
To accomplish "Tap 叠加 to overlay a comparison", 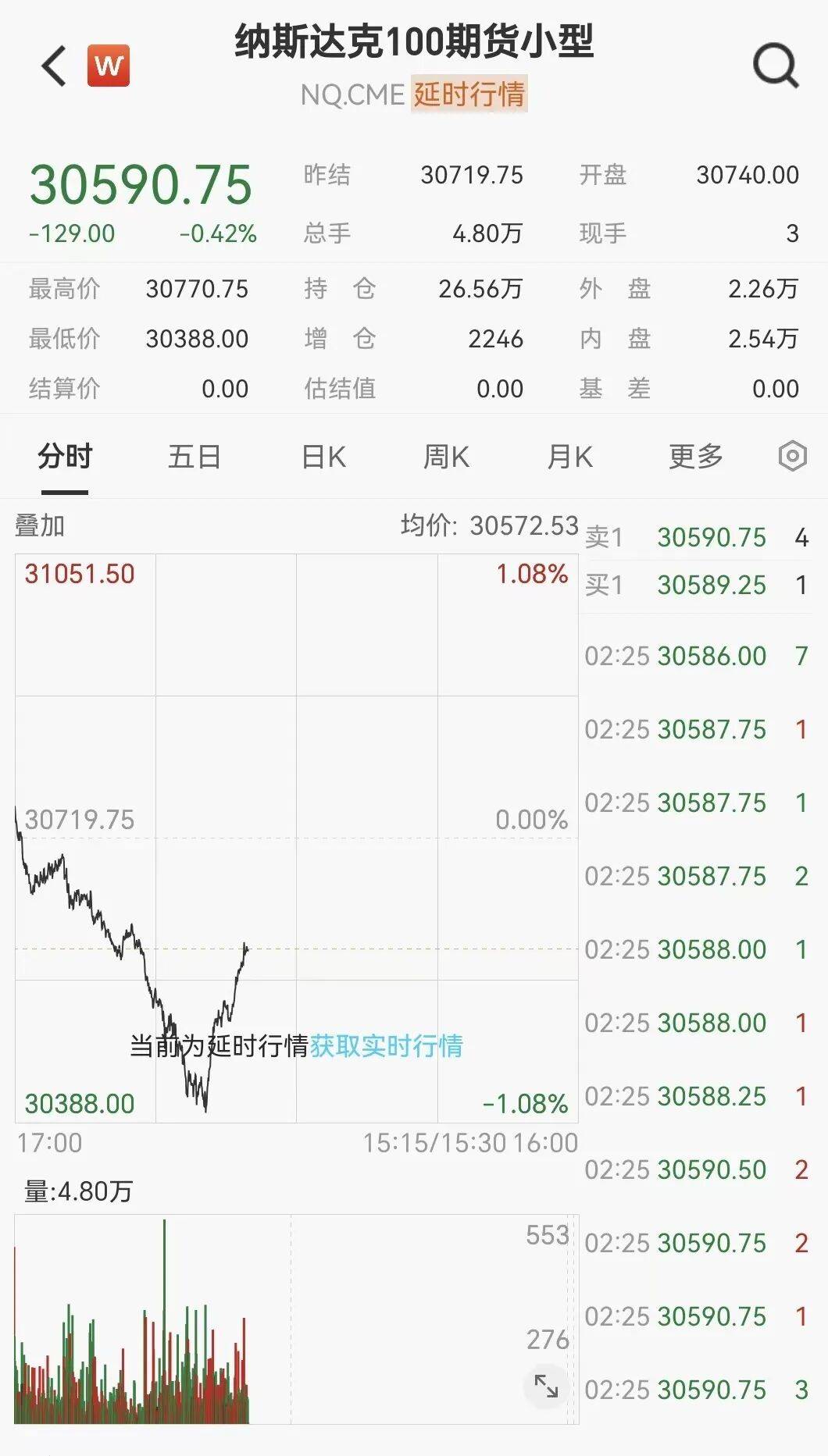I will 40,525.
